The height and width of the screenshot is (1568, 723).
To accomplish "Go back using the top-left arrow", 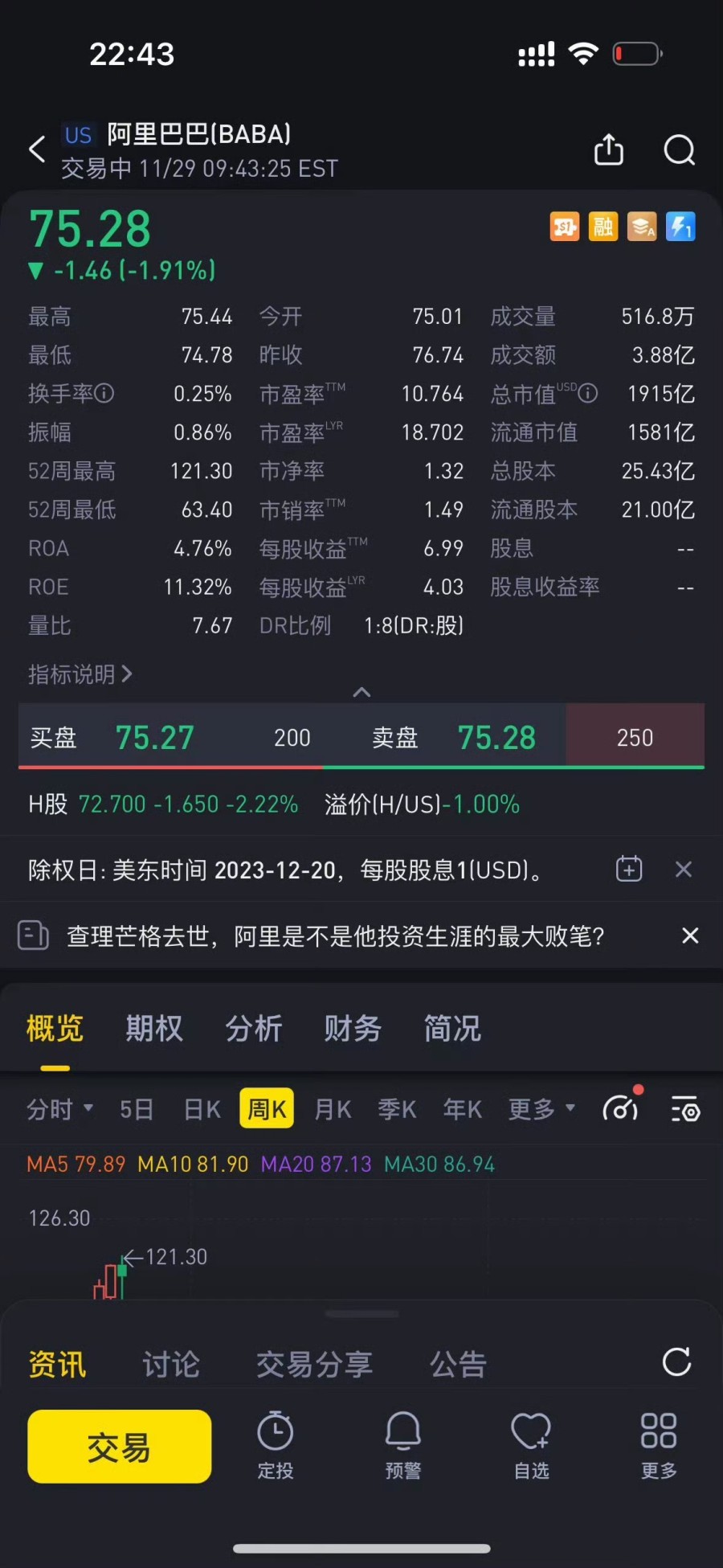I will 37,149.
